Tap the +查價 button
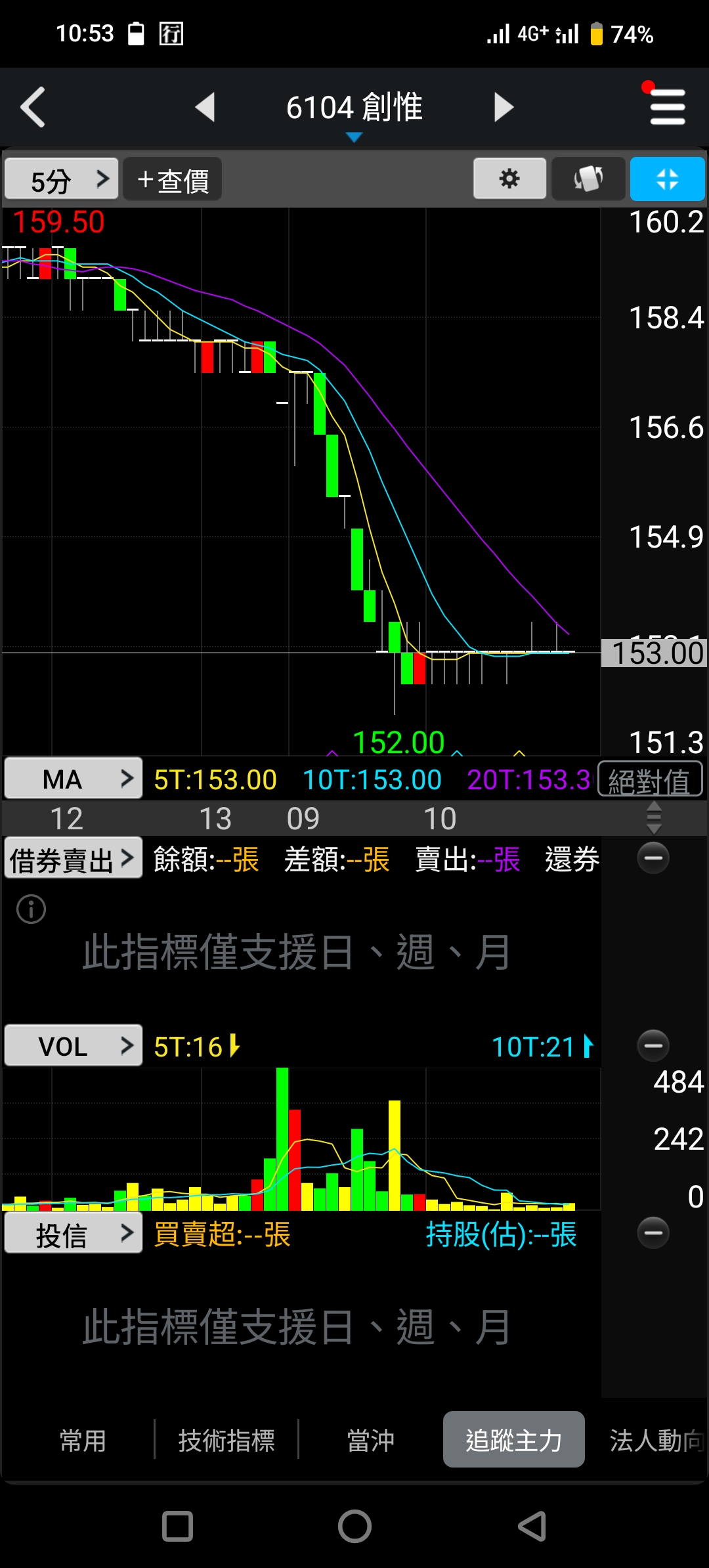The height and width of the screenshot is (1568, 709). coord(173,179)
